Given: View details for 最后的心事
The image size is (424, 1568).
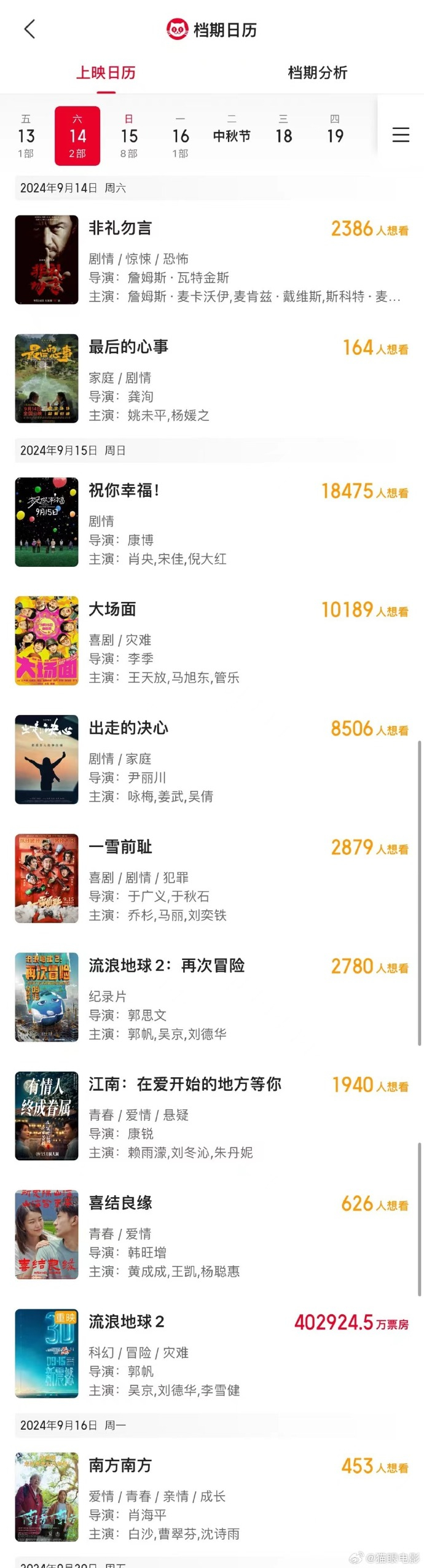Looking at the screenshot, I should (x=128, y=347).
